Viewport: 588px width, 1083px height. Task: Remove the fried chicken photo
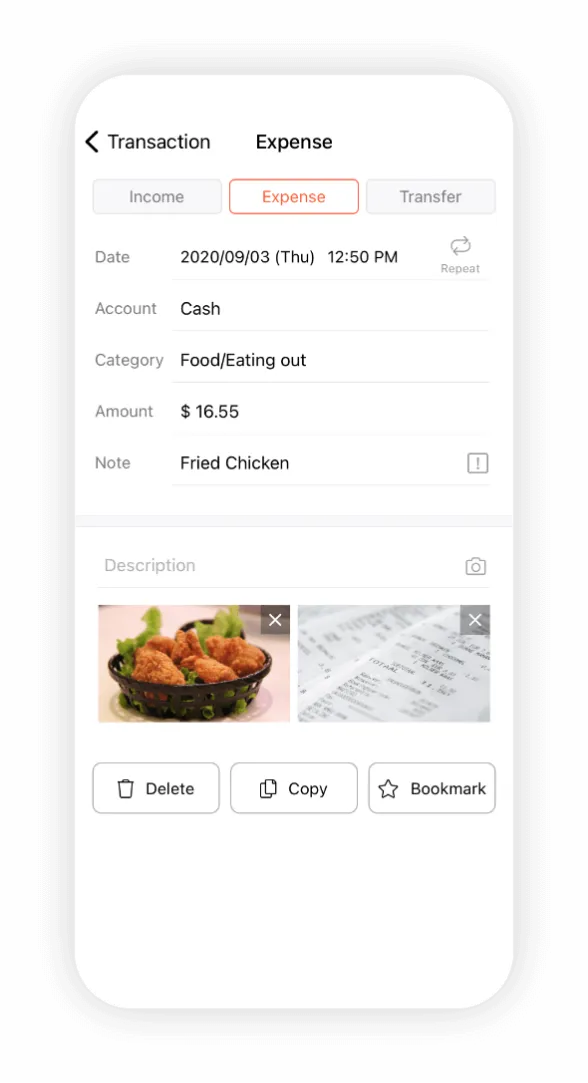click(275, 620)
